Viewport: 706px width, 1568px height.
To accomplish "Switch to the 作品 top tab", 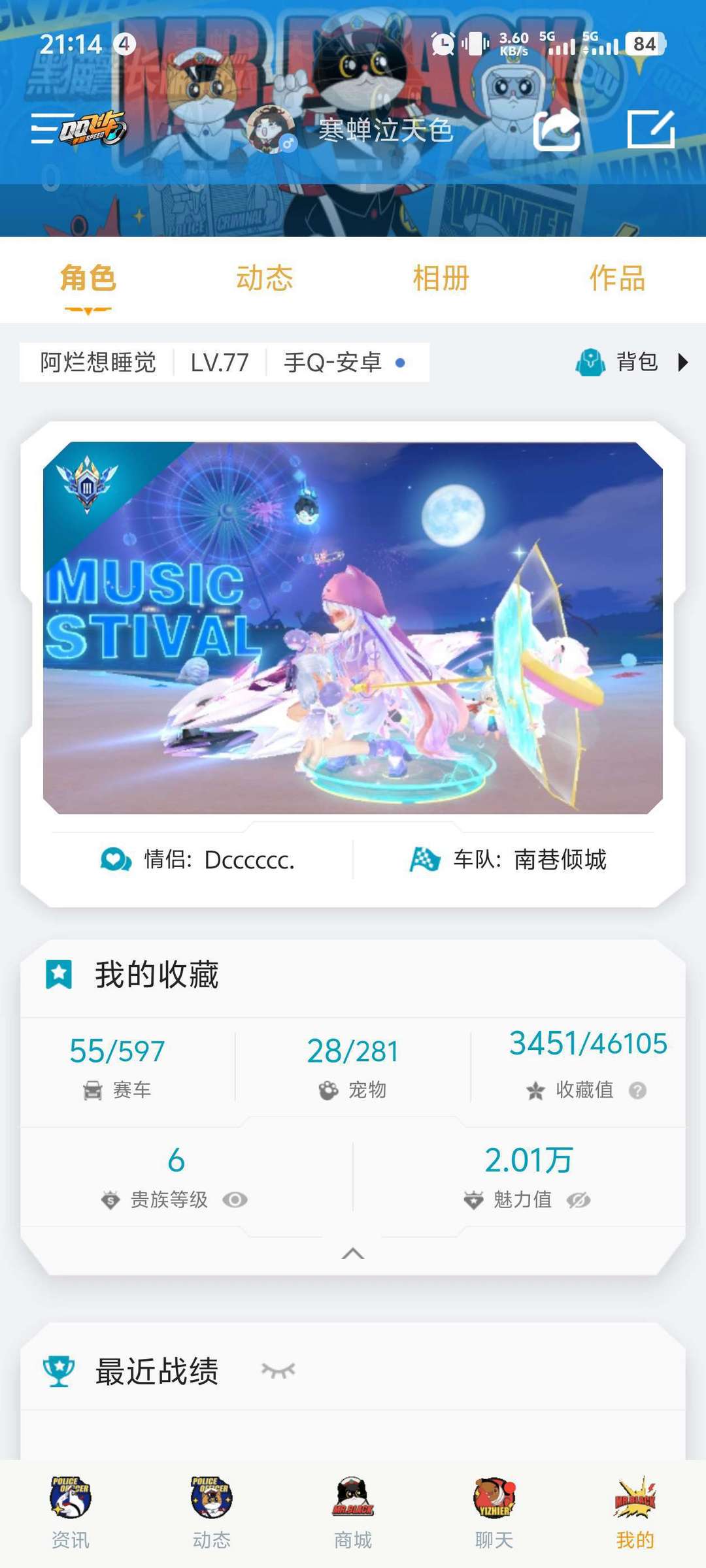I will (x=618, y=278).
